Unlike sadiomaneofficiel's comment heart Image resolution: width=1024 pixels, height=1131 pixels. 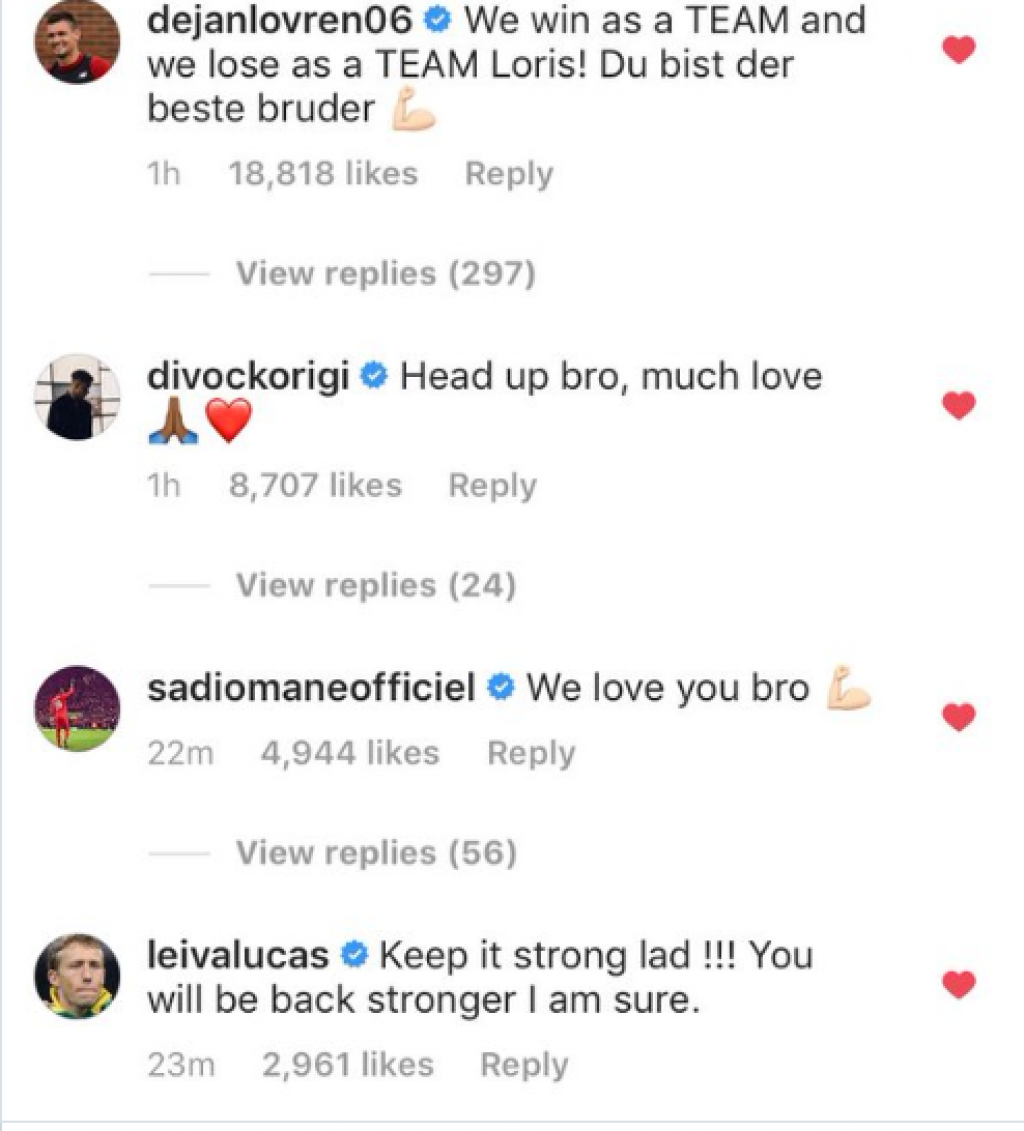click(958, 716)
